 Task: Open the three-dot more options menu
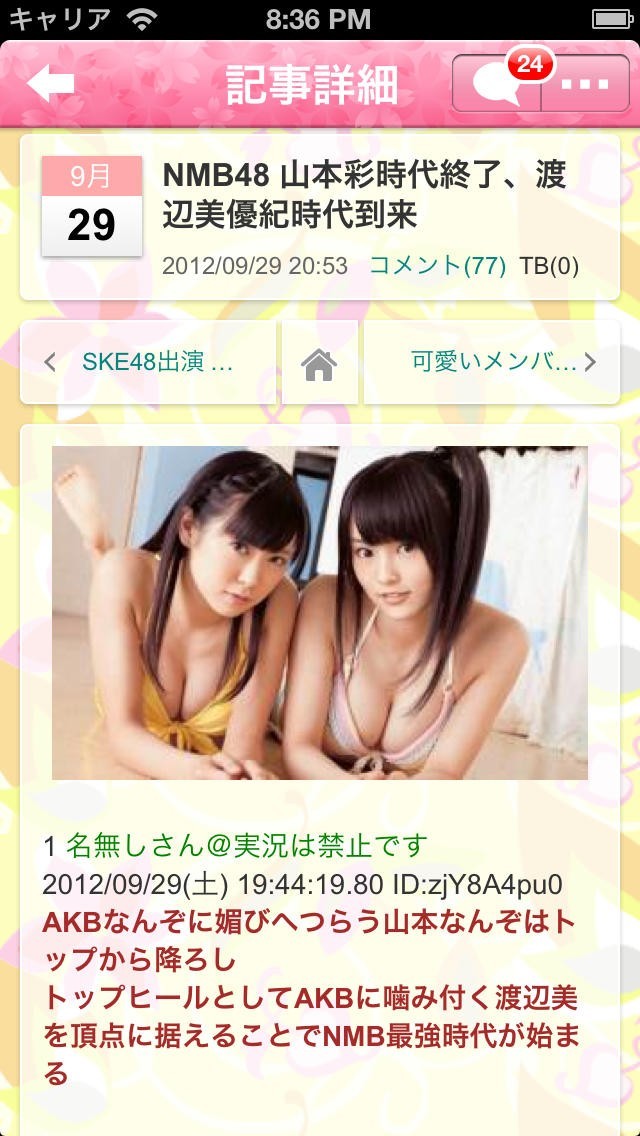click(x=584, y=84)
